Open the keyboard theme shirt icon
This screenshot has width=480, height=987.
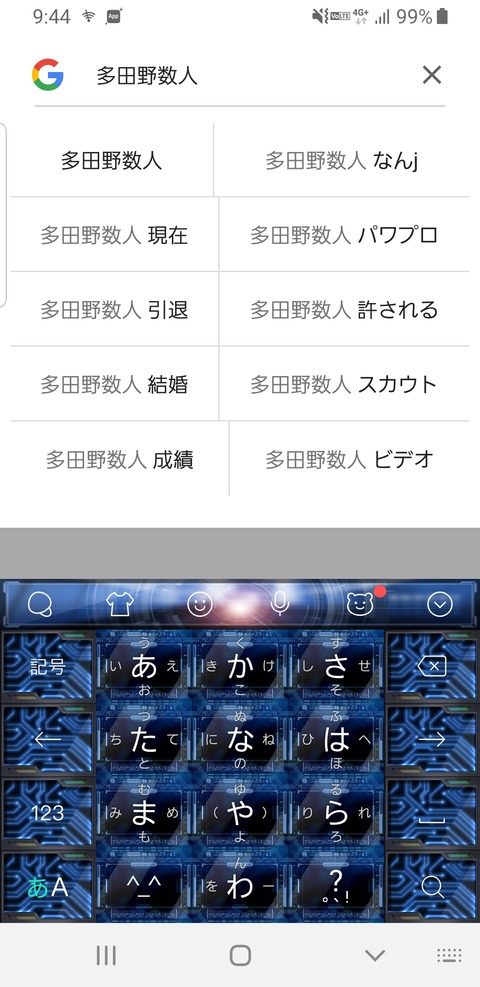pos(120,604)
